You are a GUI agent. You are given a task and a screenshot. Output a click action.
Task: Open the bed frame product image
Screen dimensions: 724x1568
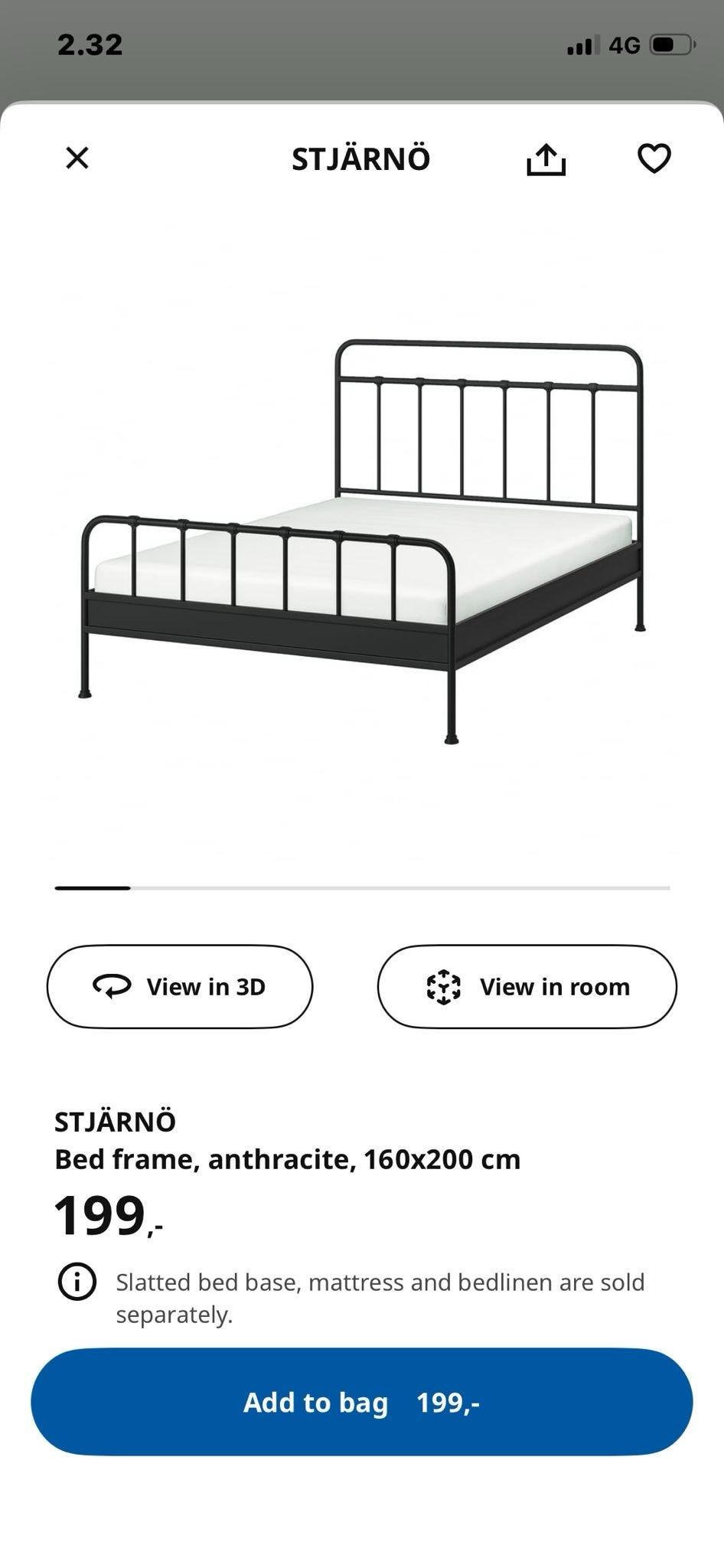(x=362, y=541)
